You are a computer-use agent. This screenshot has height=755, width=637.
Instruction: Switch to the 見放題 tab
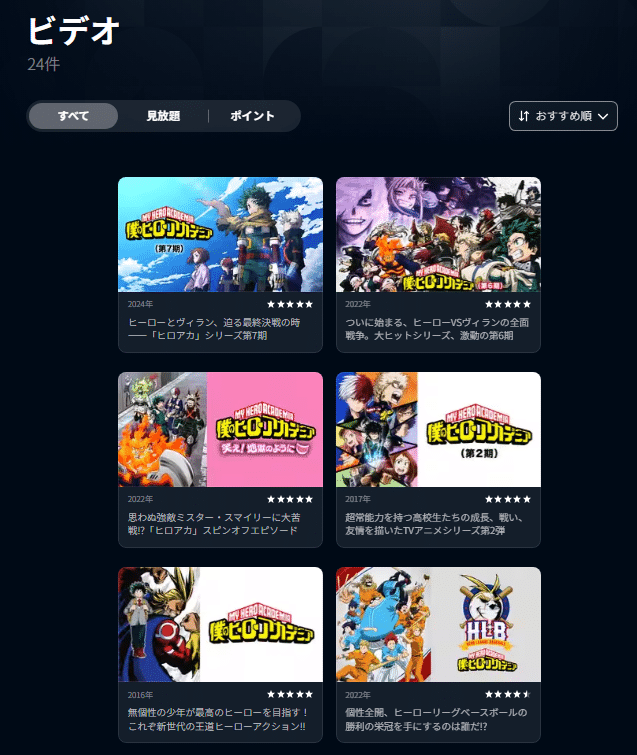click(x=163, y=116)
